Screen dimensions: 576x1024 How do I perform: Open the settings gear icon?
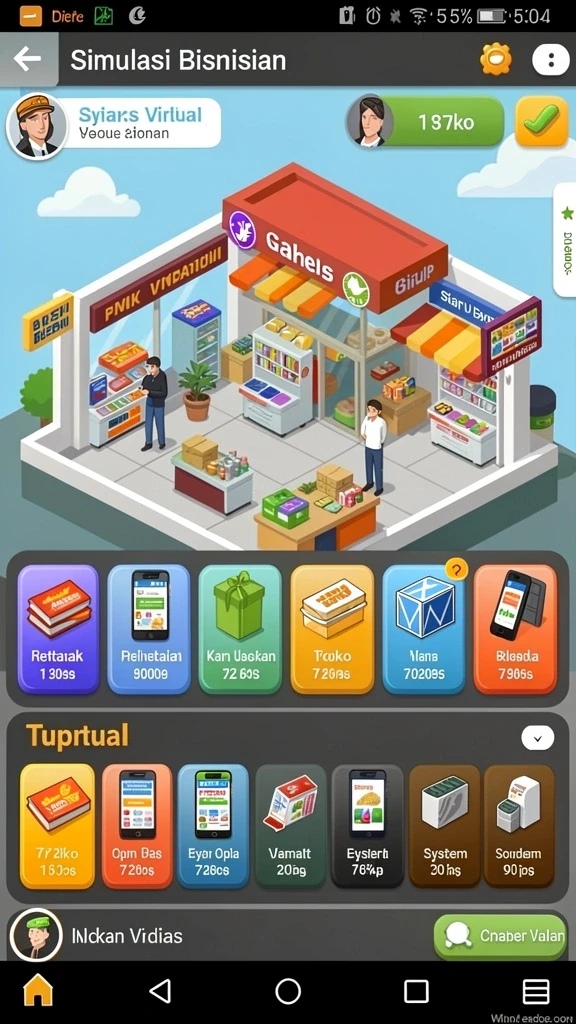tap(496, 60)
